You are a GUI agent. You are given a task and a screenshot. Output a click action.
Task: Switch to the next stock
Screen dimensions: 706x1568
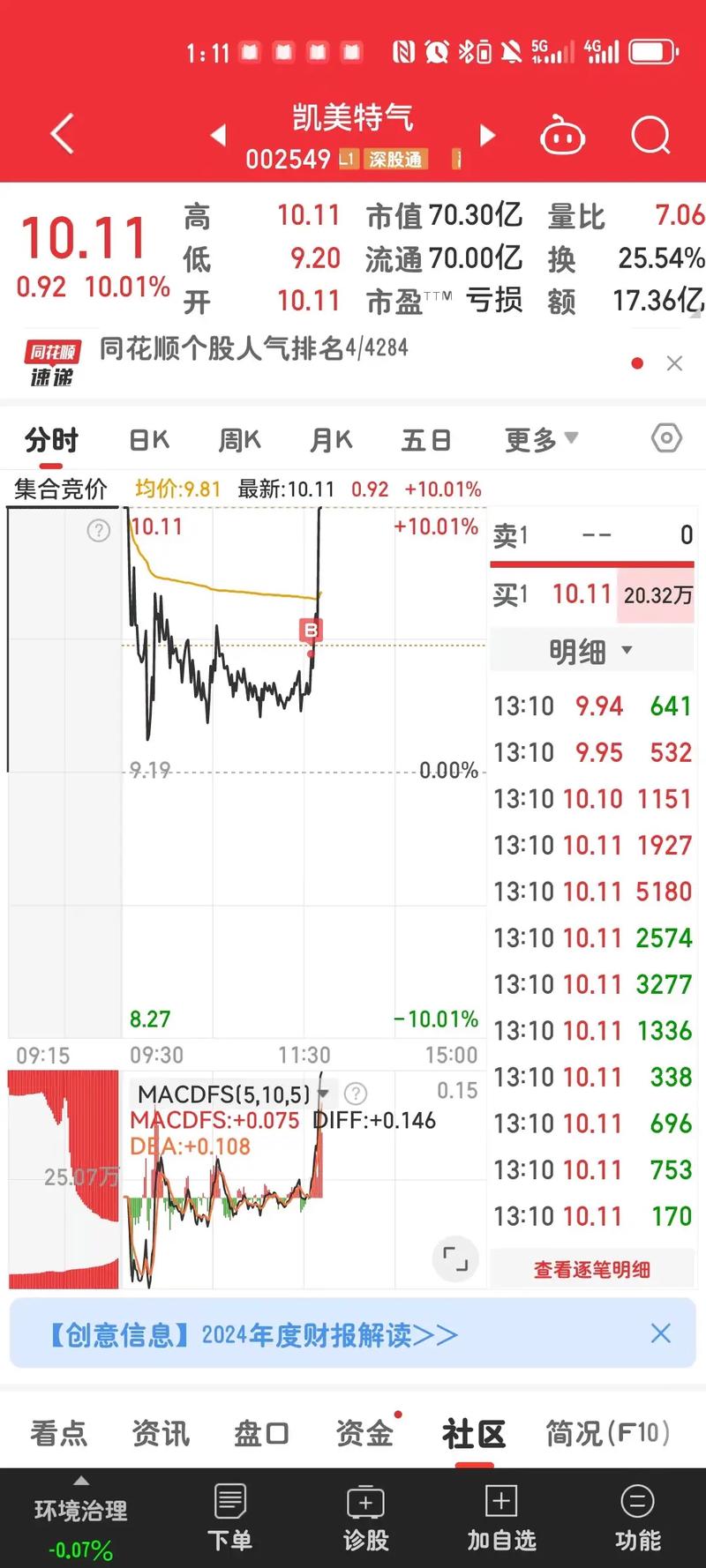click(486, 135)
